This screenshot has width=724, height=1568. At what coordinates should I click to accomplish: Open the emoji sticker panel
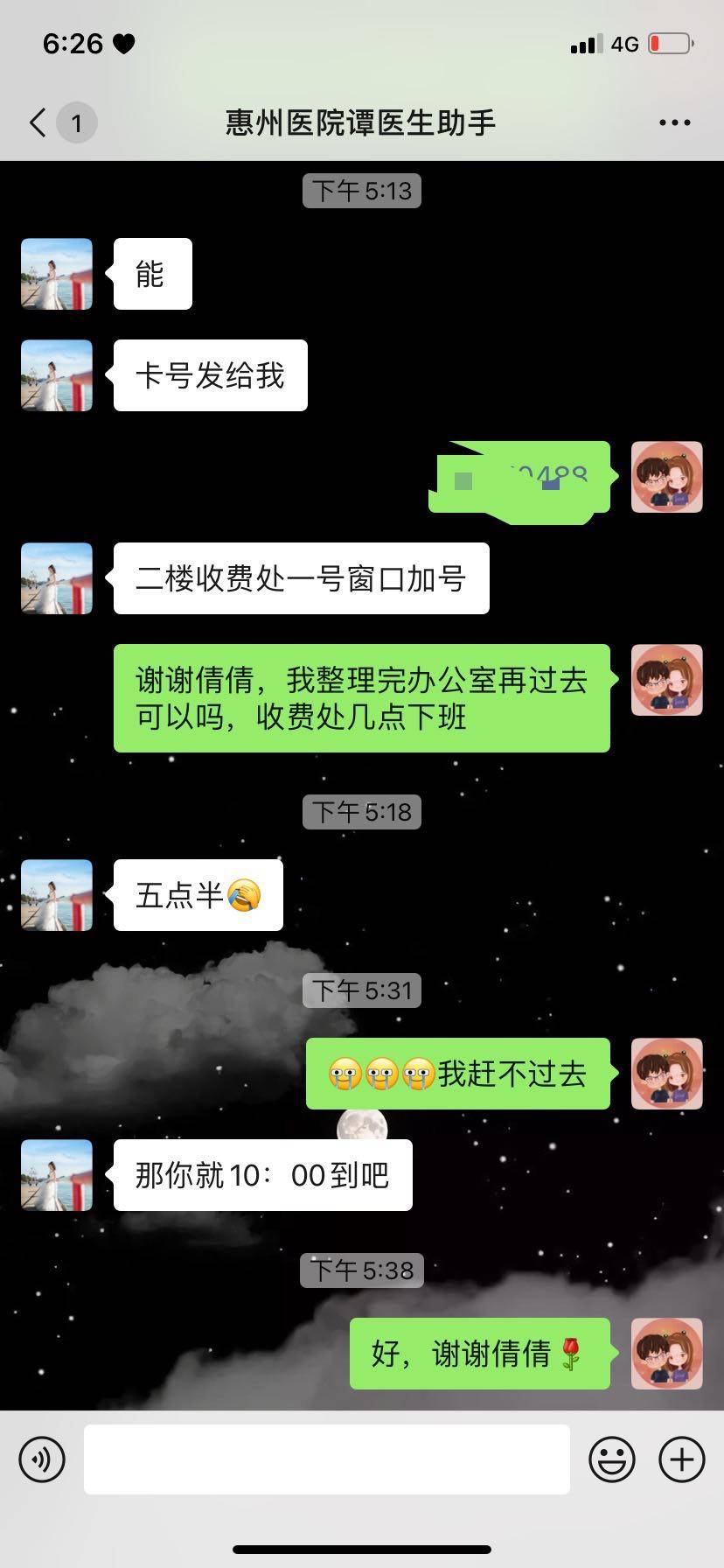[x=611, y=1459]
